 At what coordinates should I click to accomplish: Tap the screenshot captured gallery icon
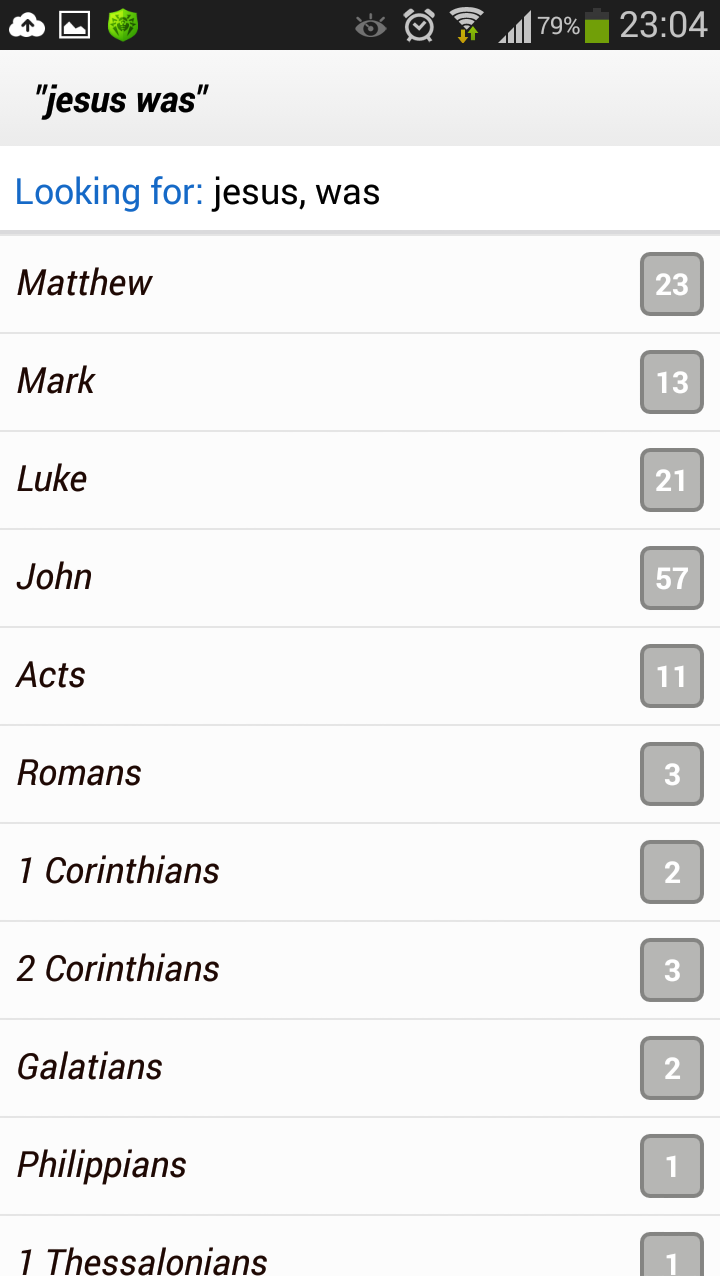coord(75,25)
